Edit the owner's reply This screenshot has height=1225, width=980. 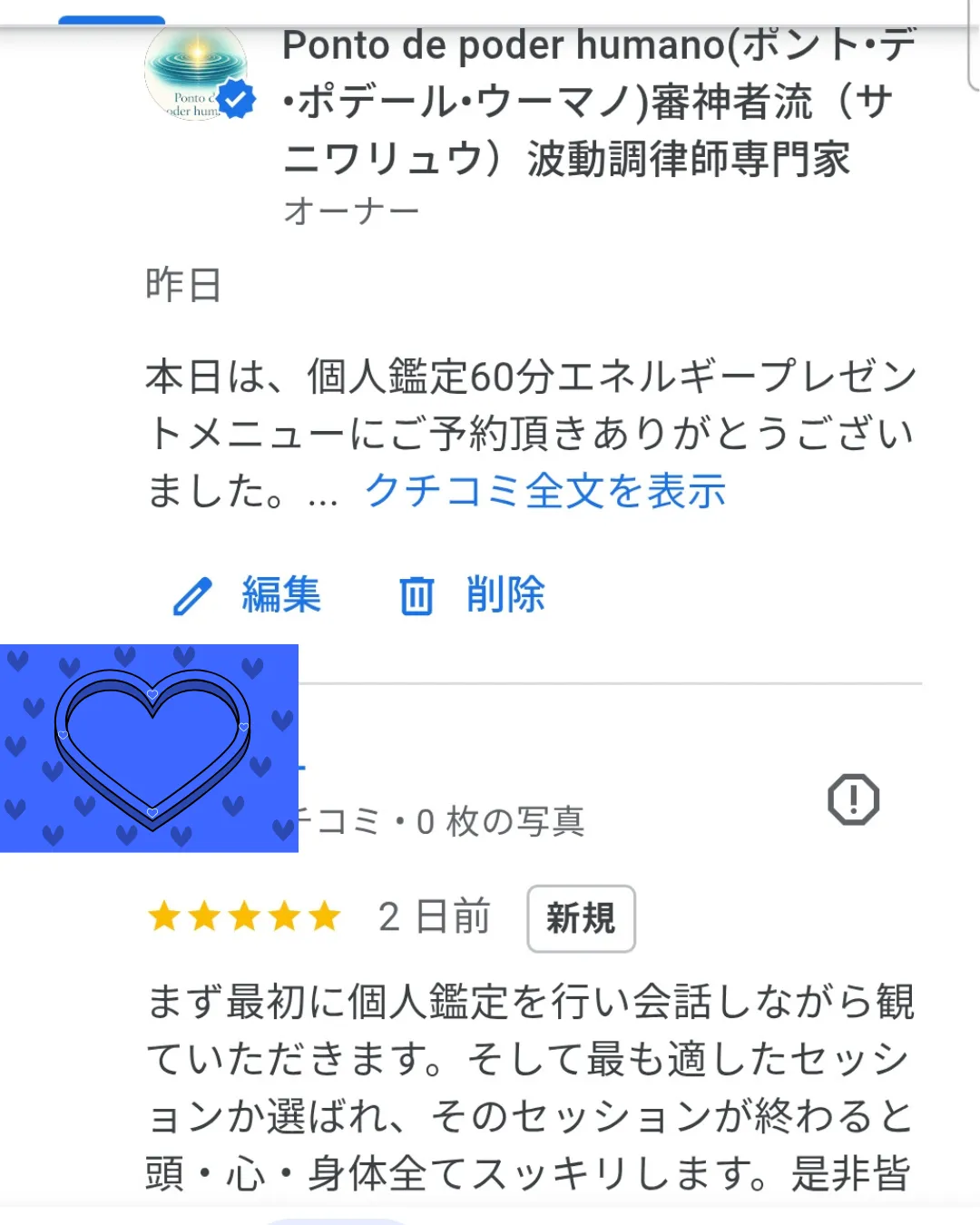(247, 595)
